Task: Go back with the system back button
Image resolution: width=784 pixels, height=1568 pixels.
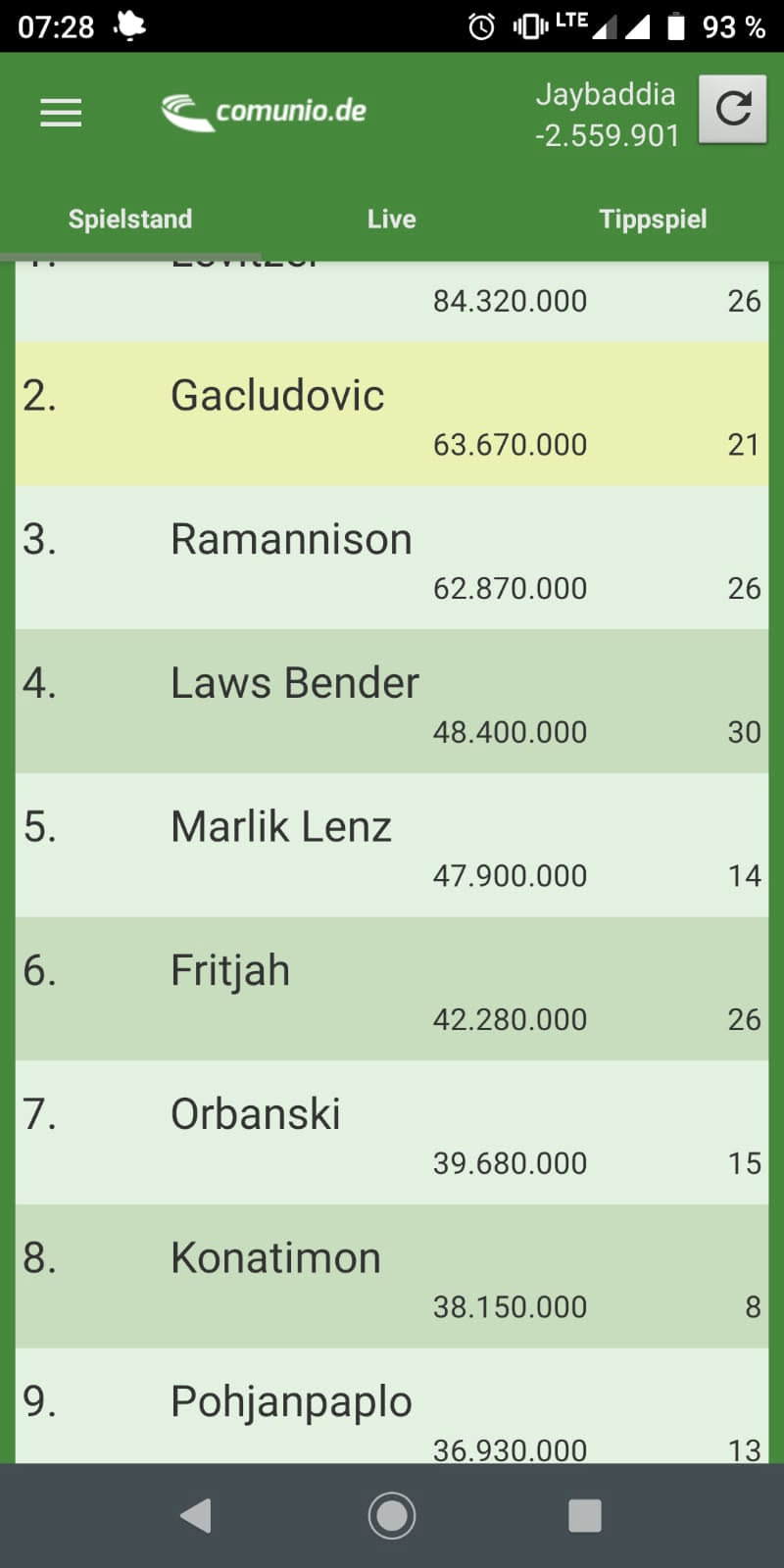Action: pyautogui.click(x=196, y=1516)
